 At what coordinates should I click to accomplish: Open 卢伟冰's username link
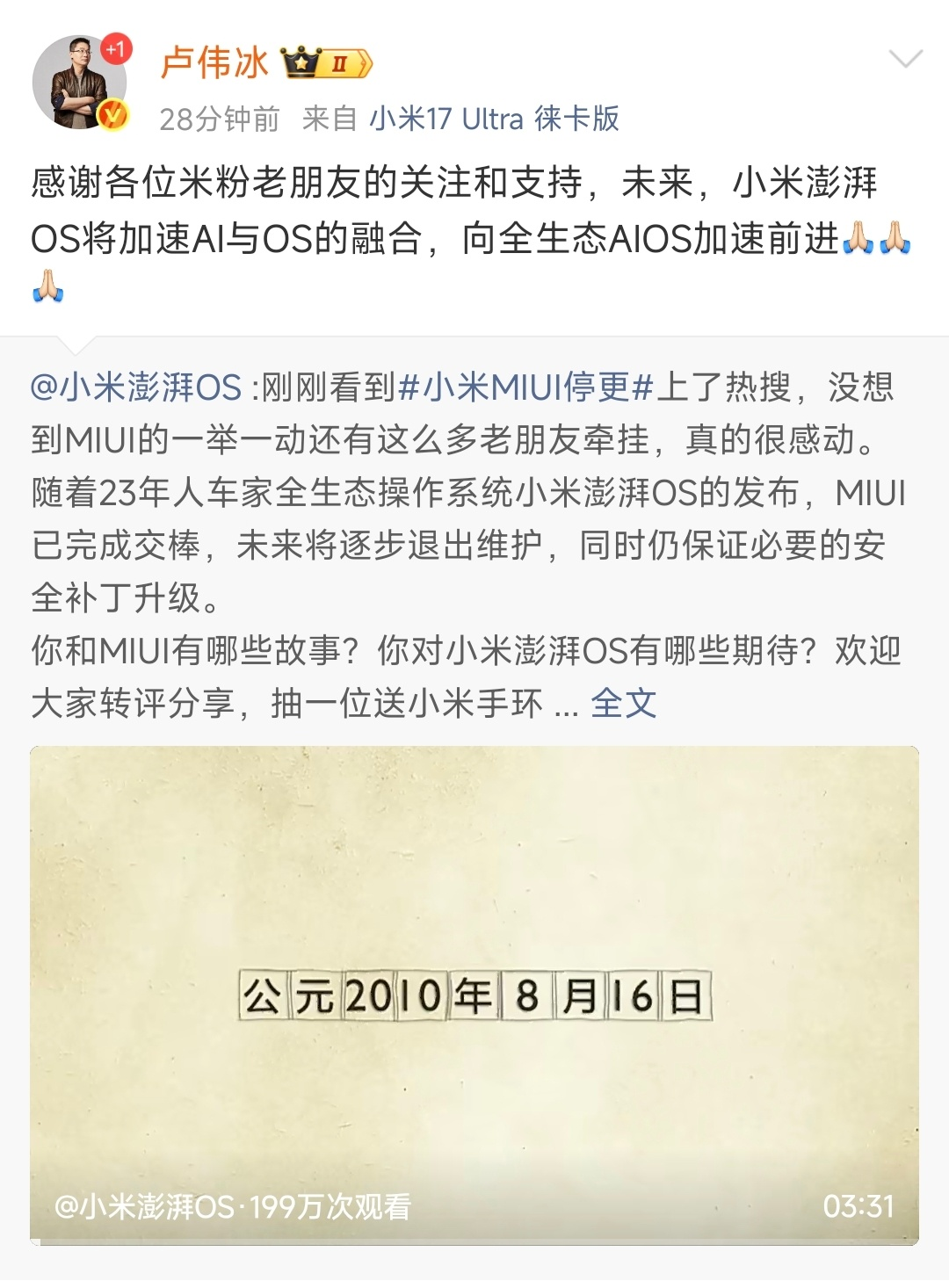tap(214, 63)
